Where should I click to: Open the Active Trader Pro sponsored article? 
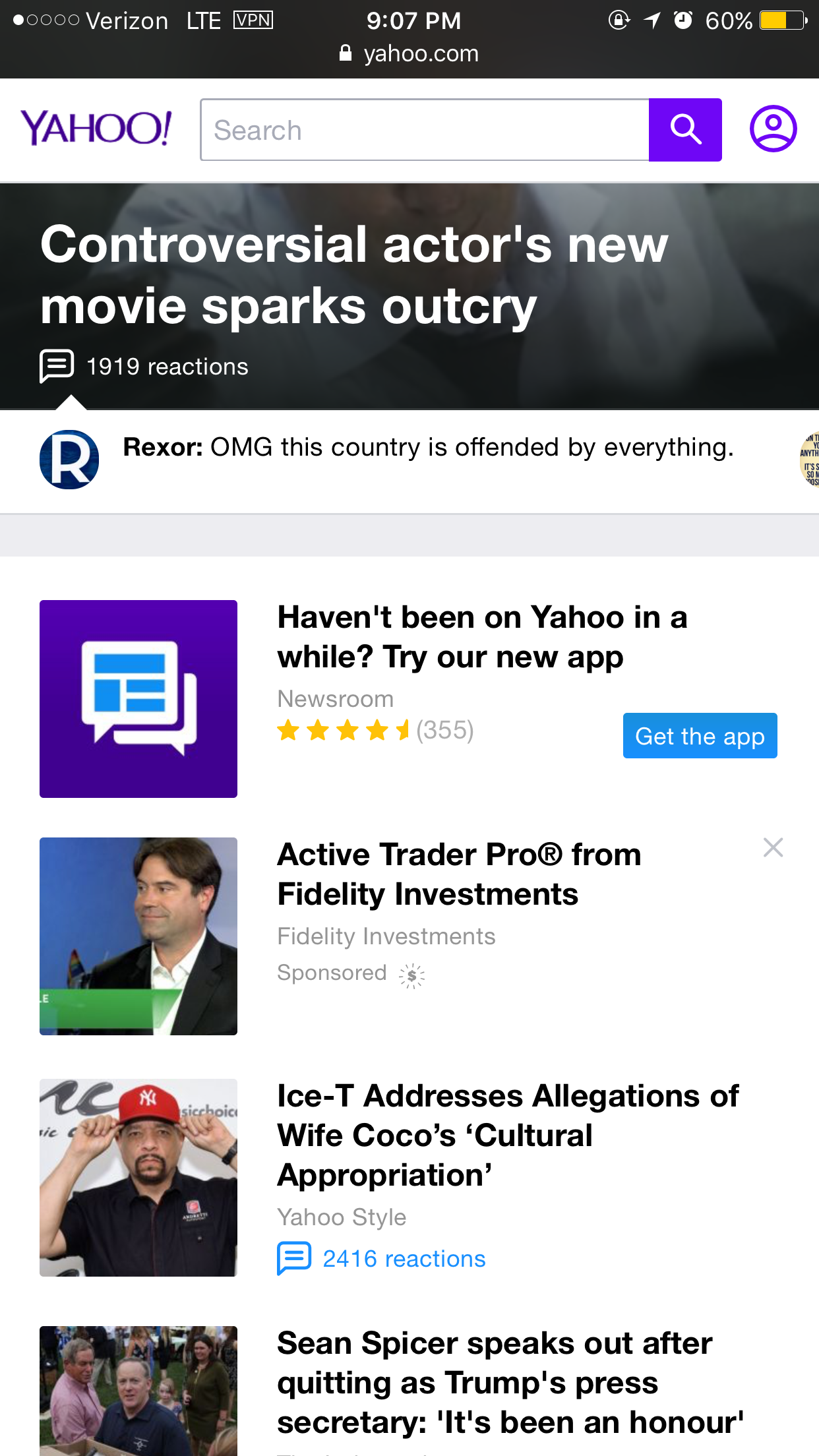point(459,874)
